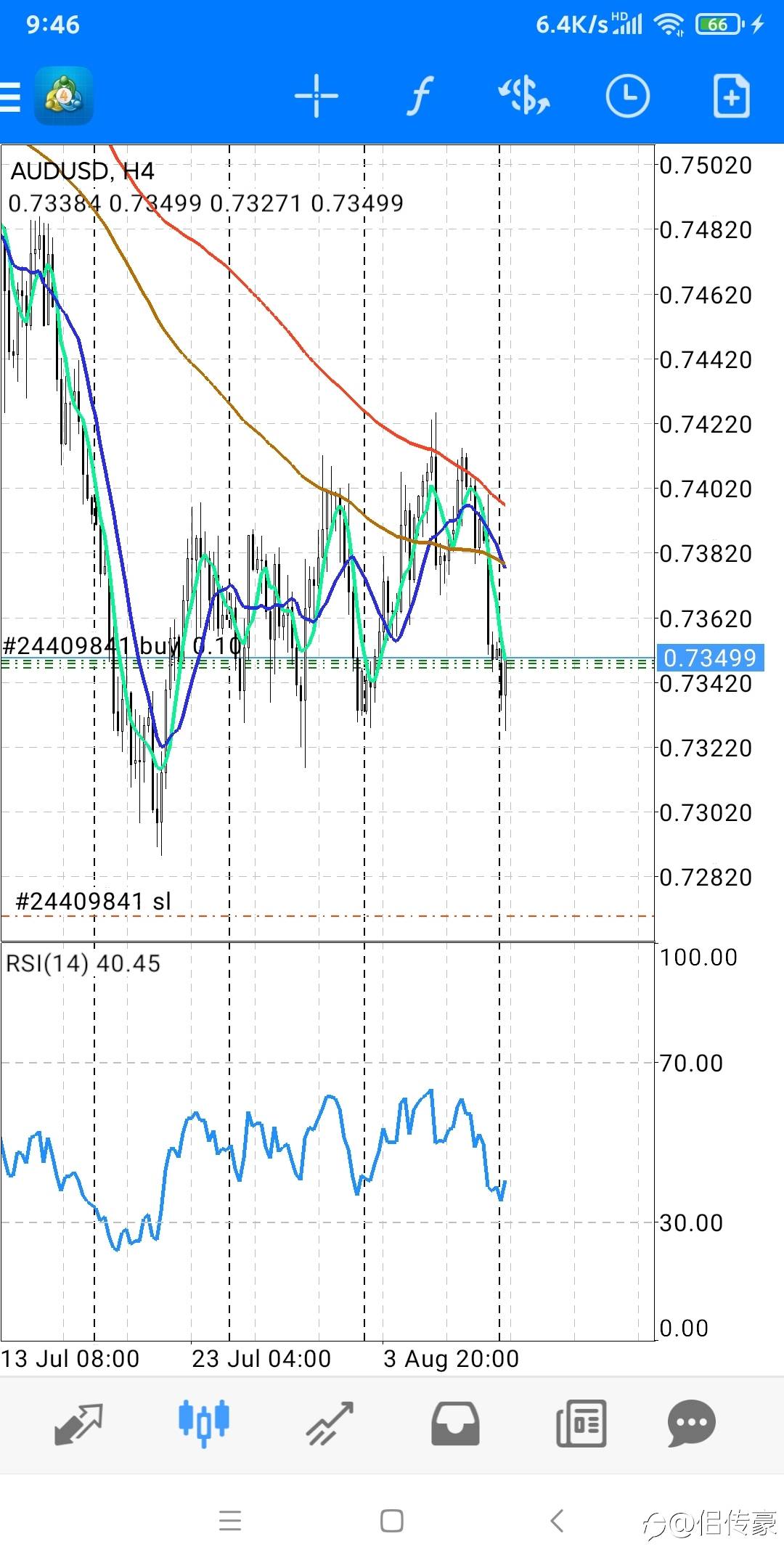Switch to the Quotes tab
Screen dimensions: 784x1568
[x=78, y=1424]
